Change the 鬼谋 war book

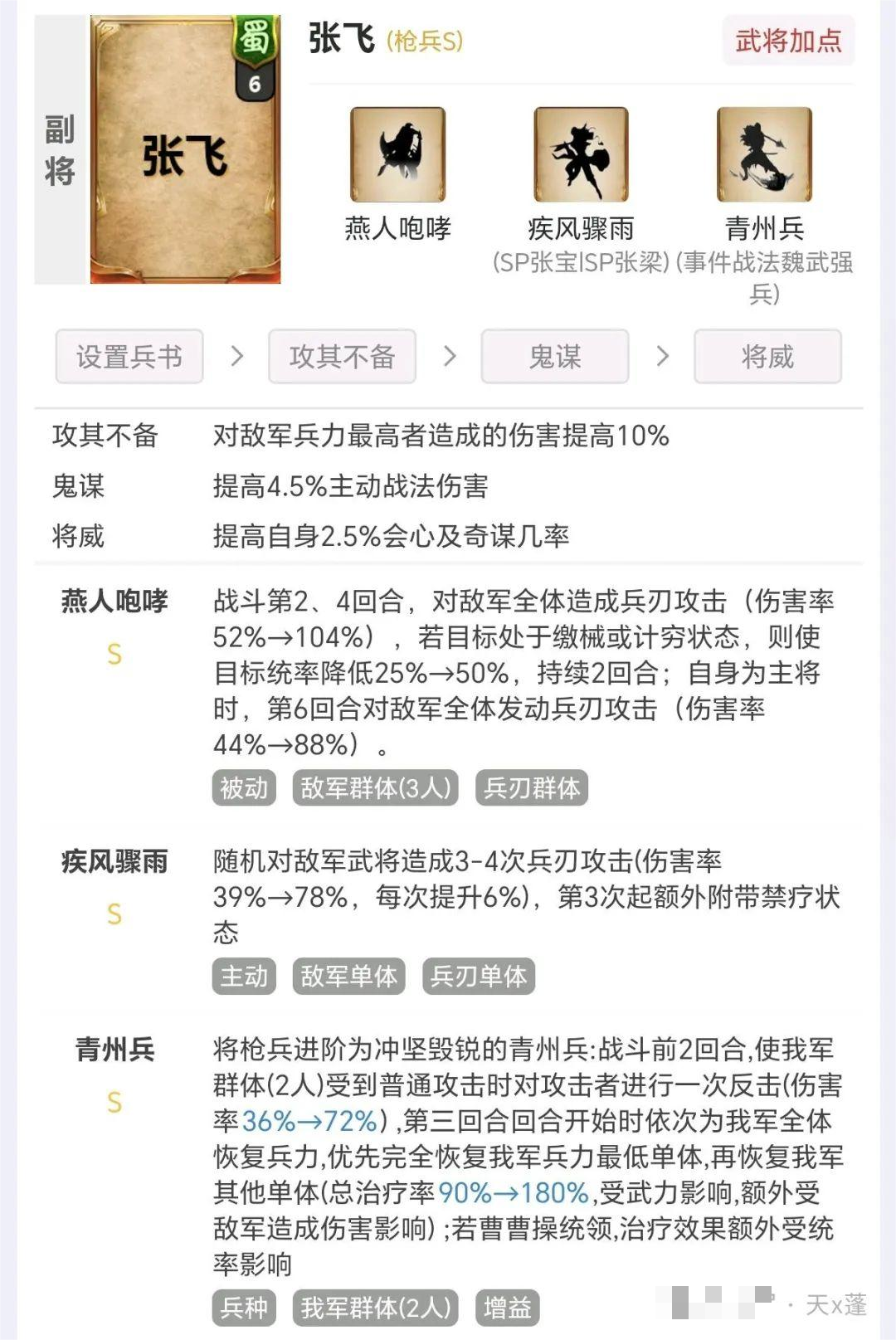(x=555, y=357)
